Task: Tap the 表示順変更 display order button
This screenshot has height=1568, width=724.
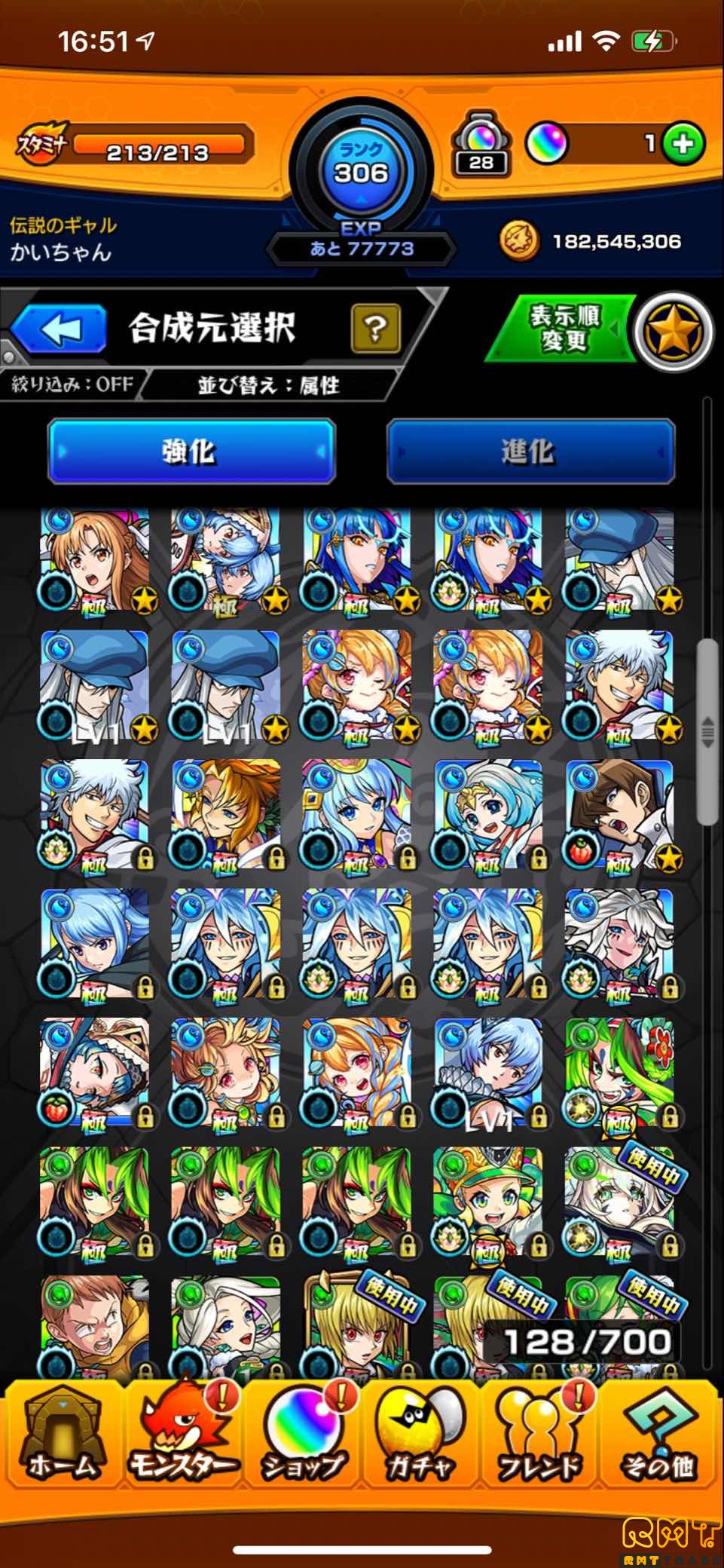Action: (x=564, y=329)
